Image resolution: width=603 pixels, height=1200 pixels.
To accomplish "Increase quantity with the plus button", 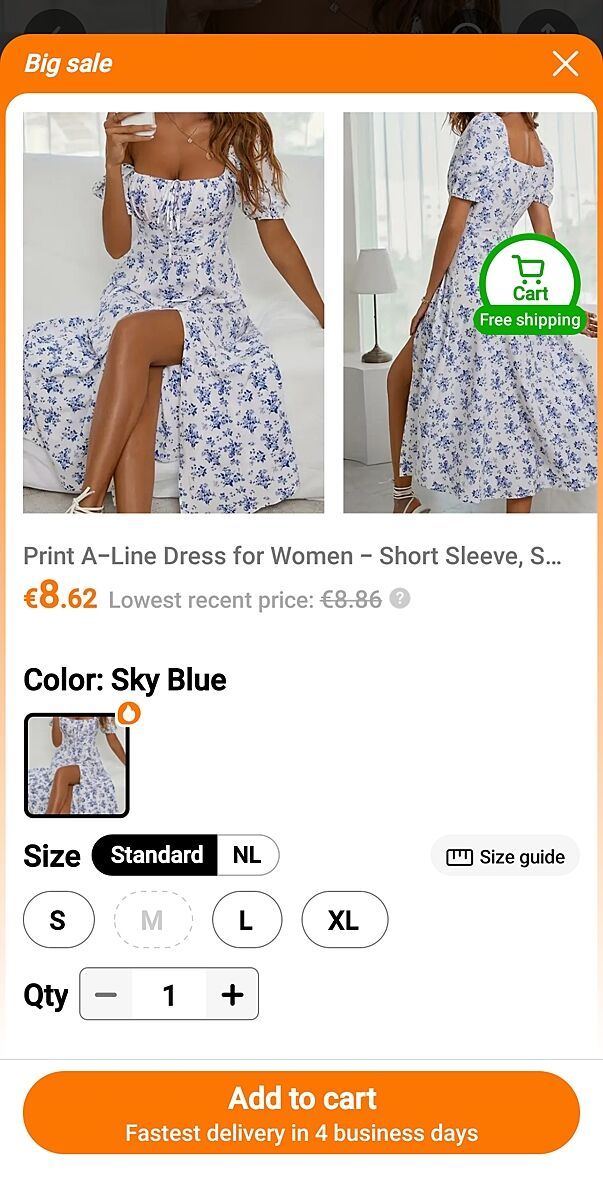I will click(x=232, y=994).
